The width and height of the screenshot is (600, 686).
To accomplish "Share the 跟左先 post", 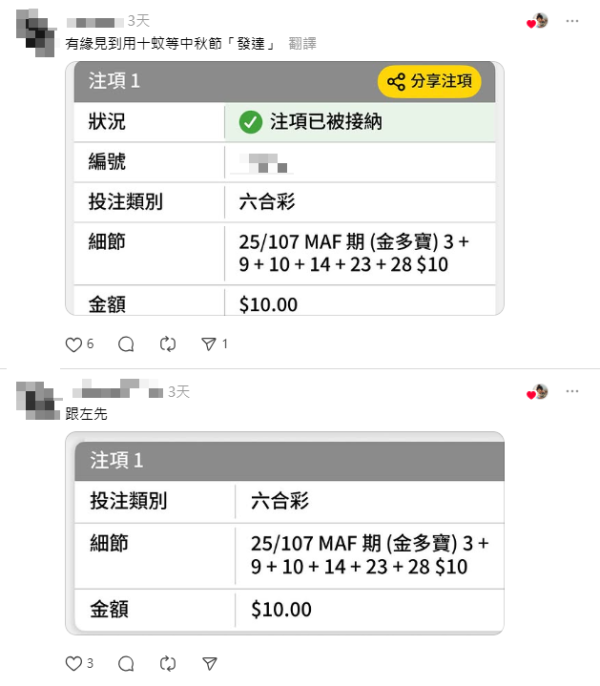I will click(x=209, y=663).
